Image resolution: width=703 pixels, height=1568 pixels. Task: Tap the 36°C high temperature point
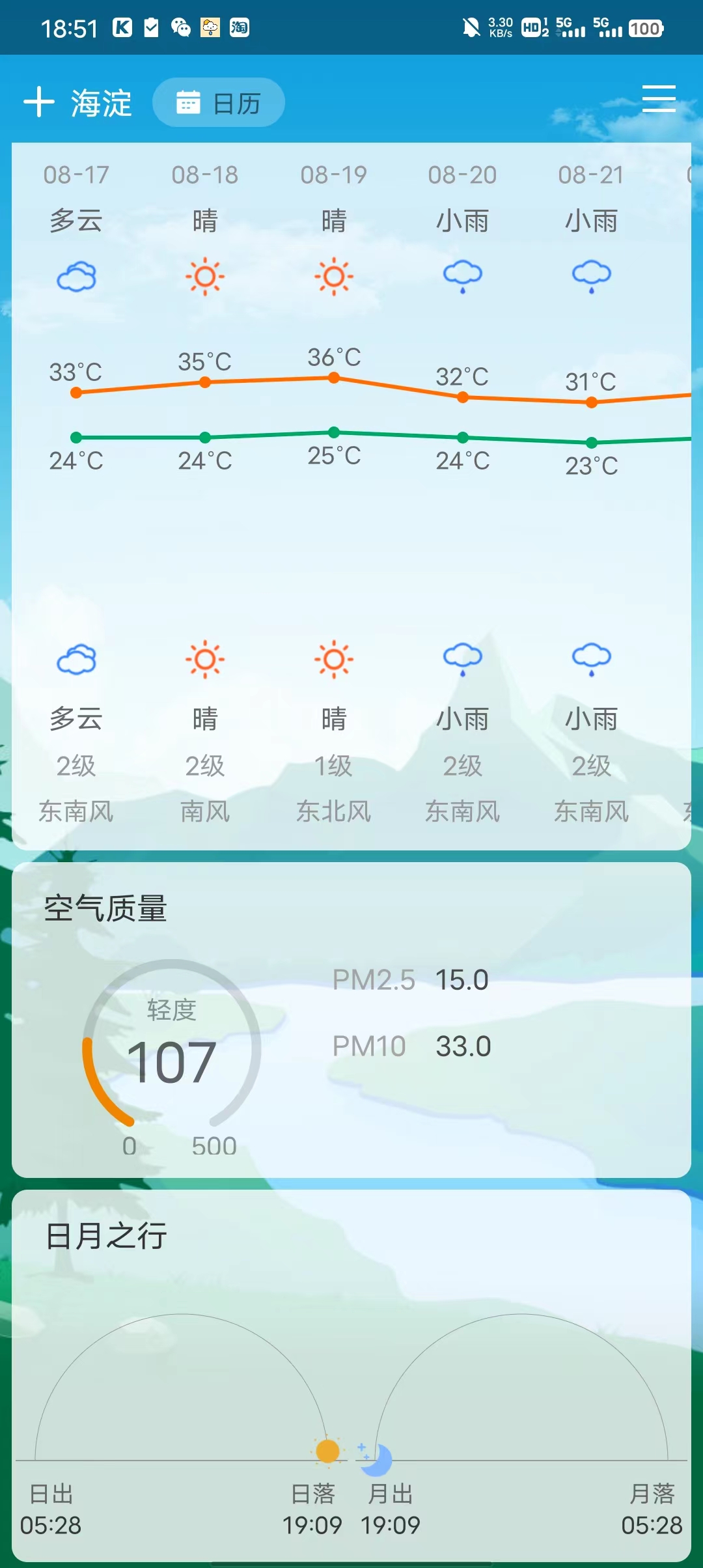pos(333,376)
